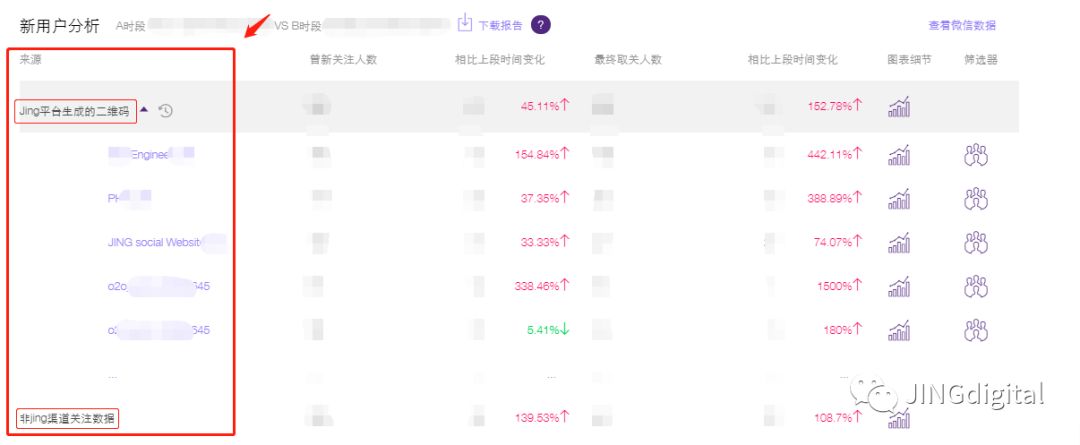View chart details for the Jing平台生成的二维码 row
Image resolution: width=1080 pixels, height=445 pixels.
[x=899, y=107]
